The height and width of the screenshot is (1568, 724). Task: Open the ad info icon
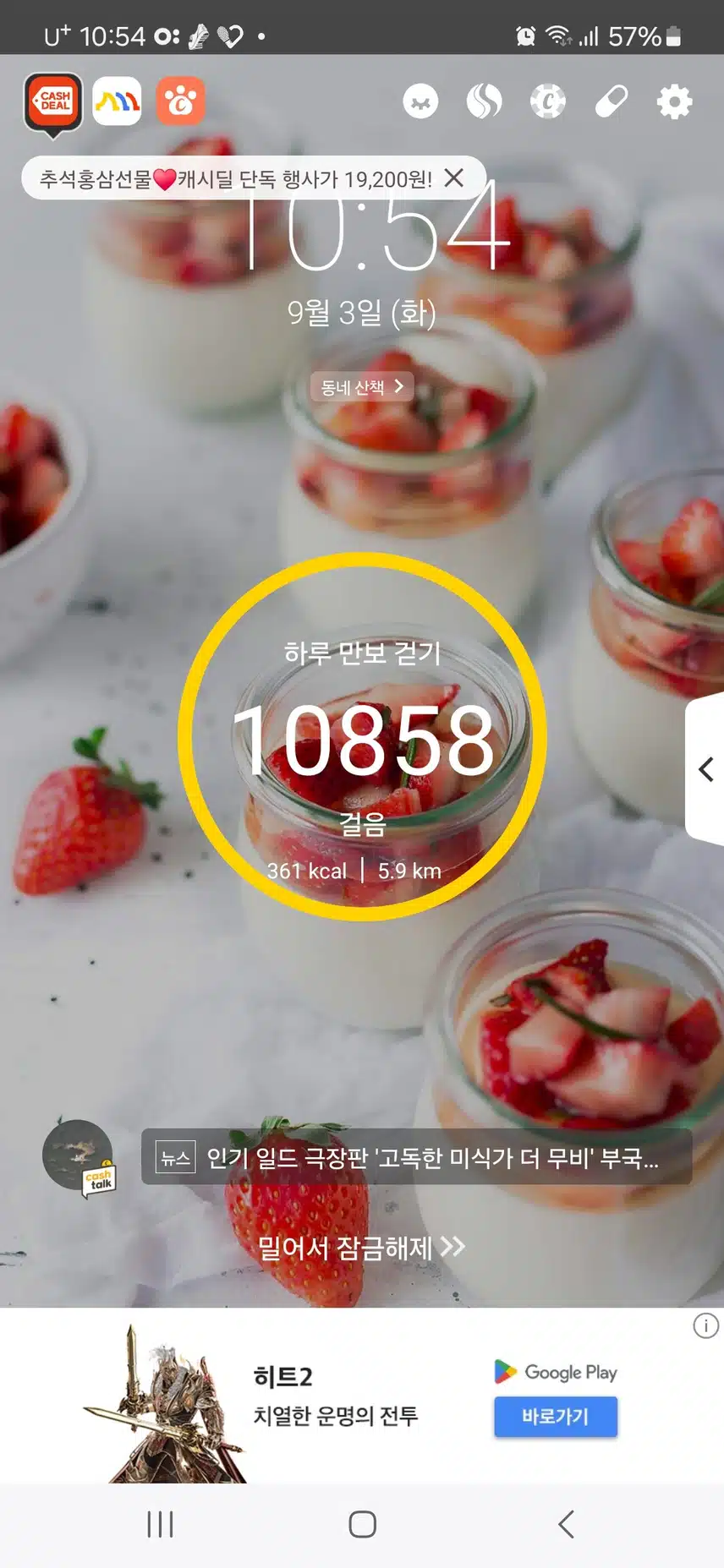pos(705,1325)
